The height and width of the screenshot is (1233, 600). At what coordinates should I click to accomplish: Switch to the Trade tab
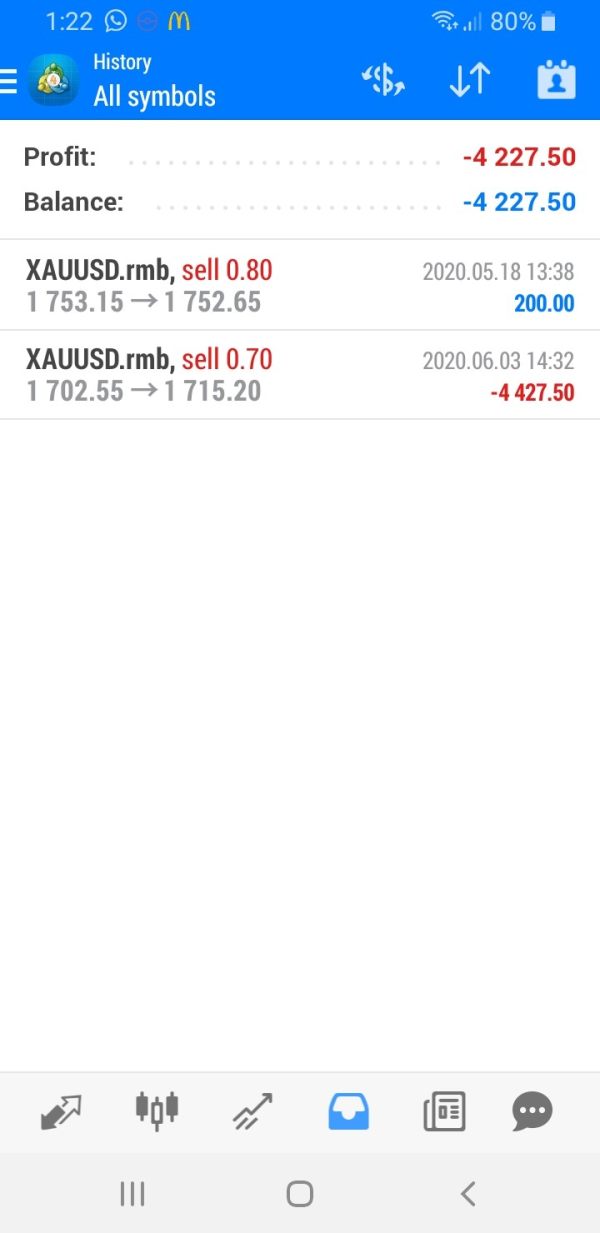tap(252, 1111)
